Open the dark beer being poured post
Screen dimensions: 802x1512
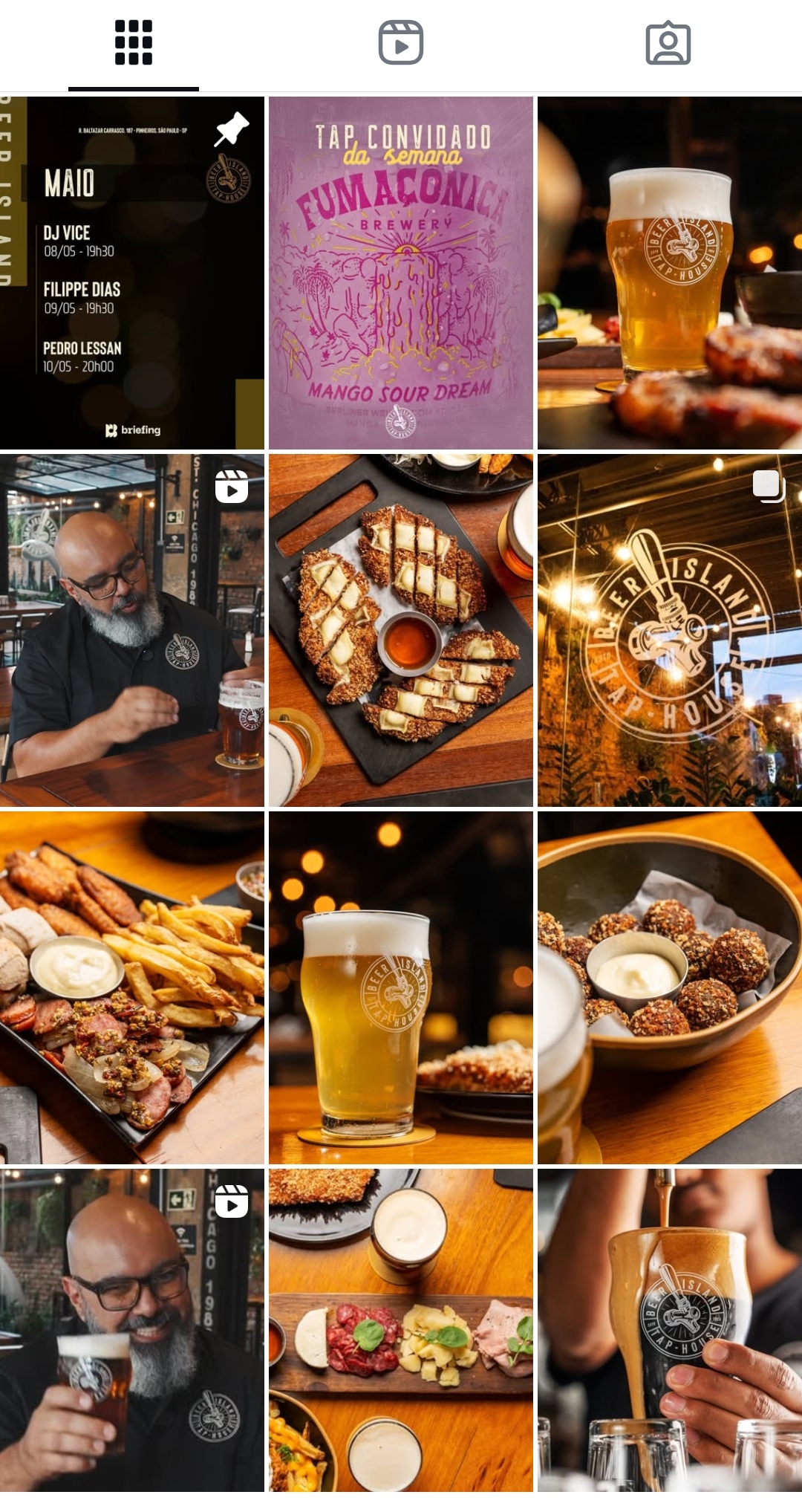670,1330
